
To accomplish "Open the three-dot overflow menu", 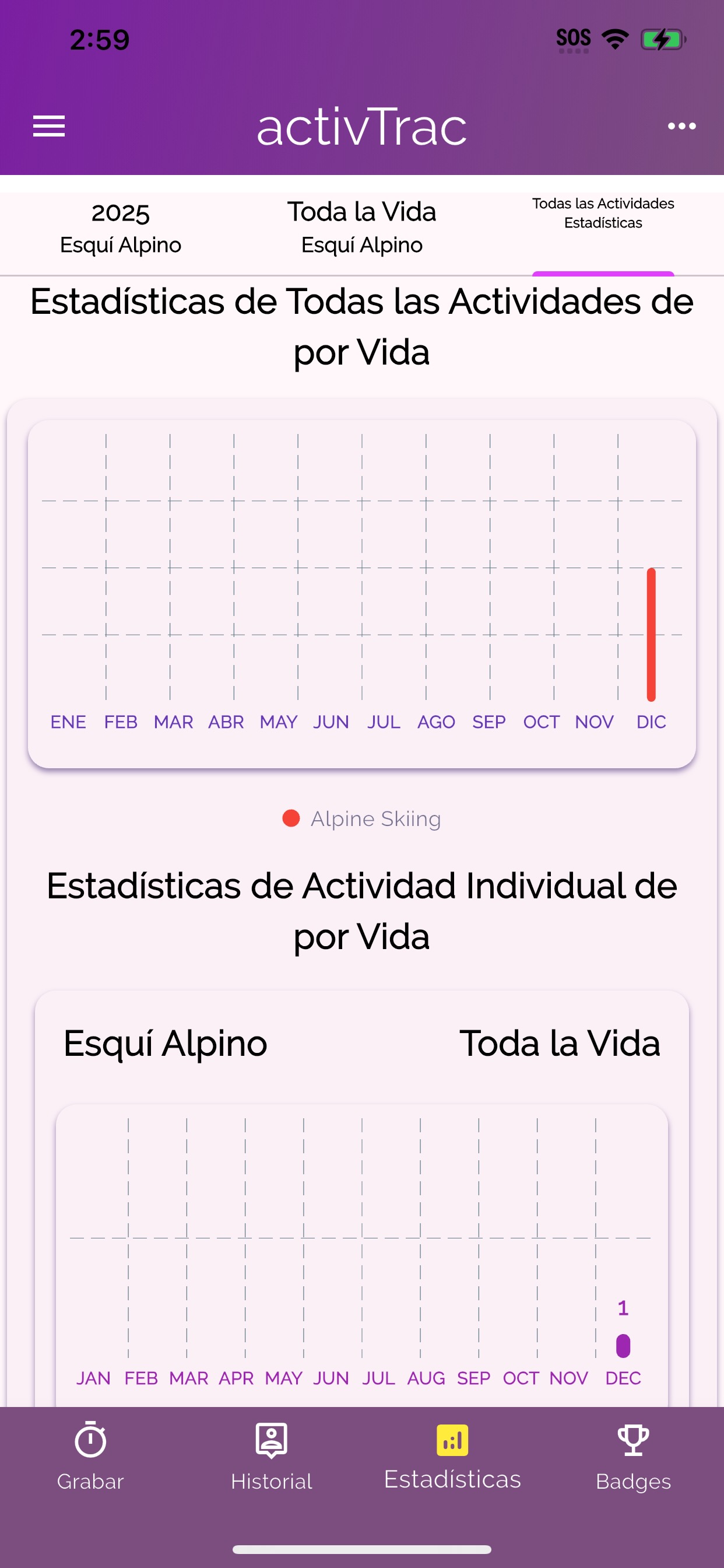I will click(x=681, y=126).
